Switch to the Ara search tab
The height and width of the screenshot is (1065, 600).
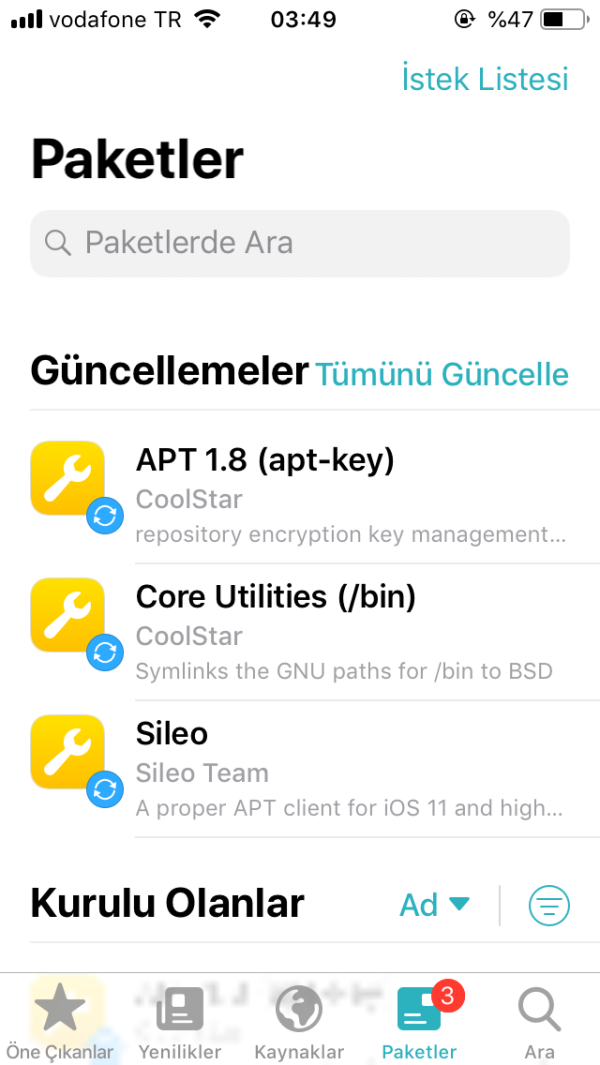(x=540, y=1022)
